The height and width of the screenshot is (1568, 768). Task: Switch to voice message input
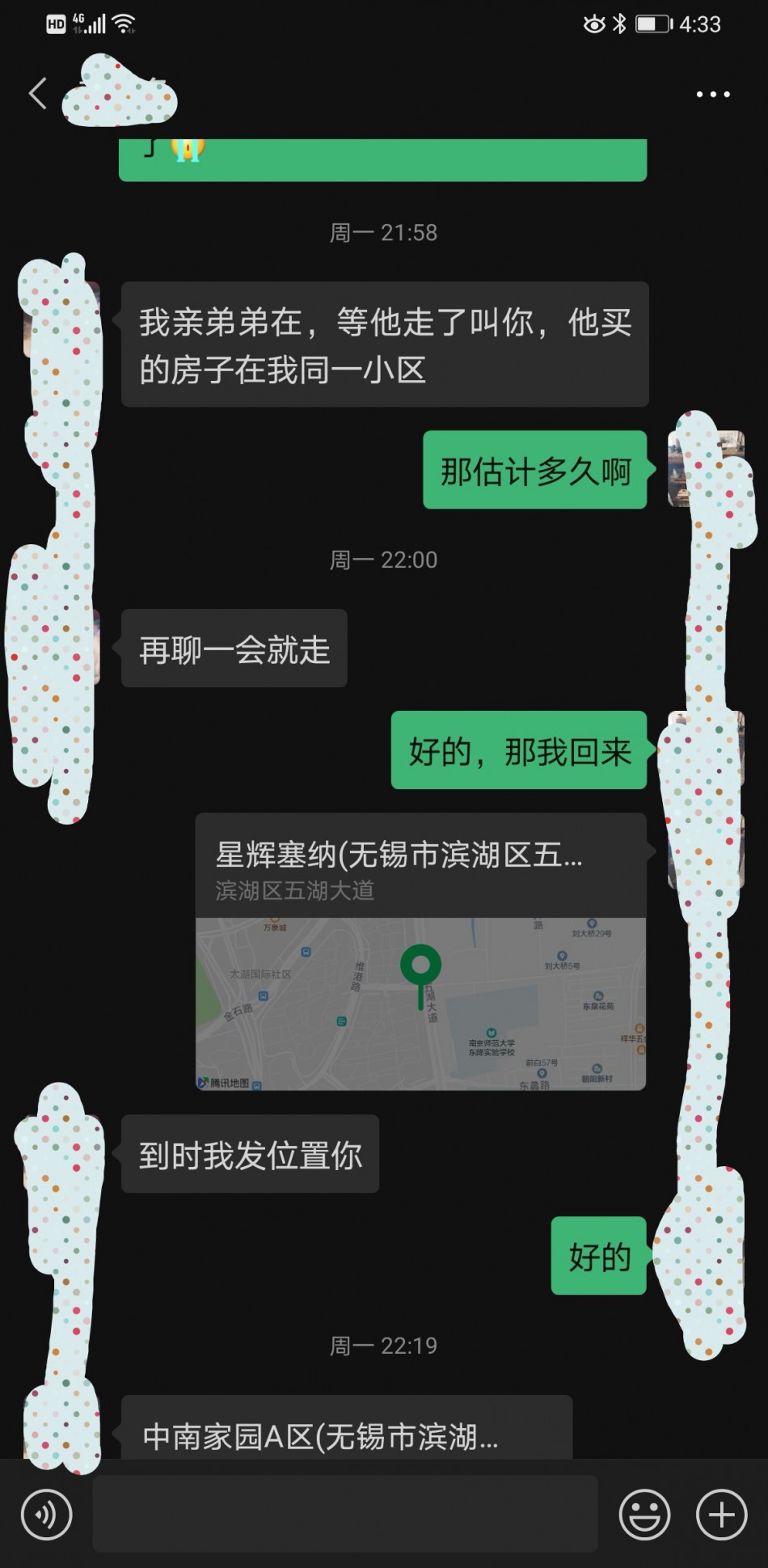tap(47, 1514)
